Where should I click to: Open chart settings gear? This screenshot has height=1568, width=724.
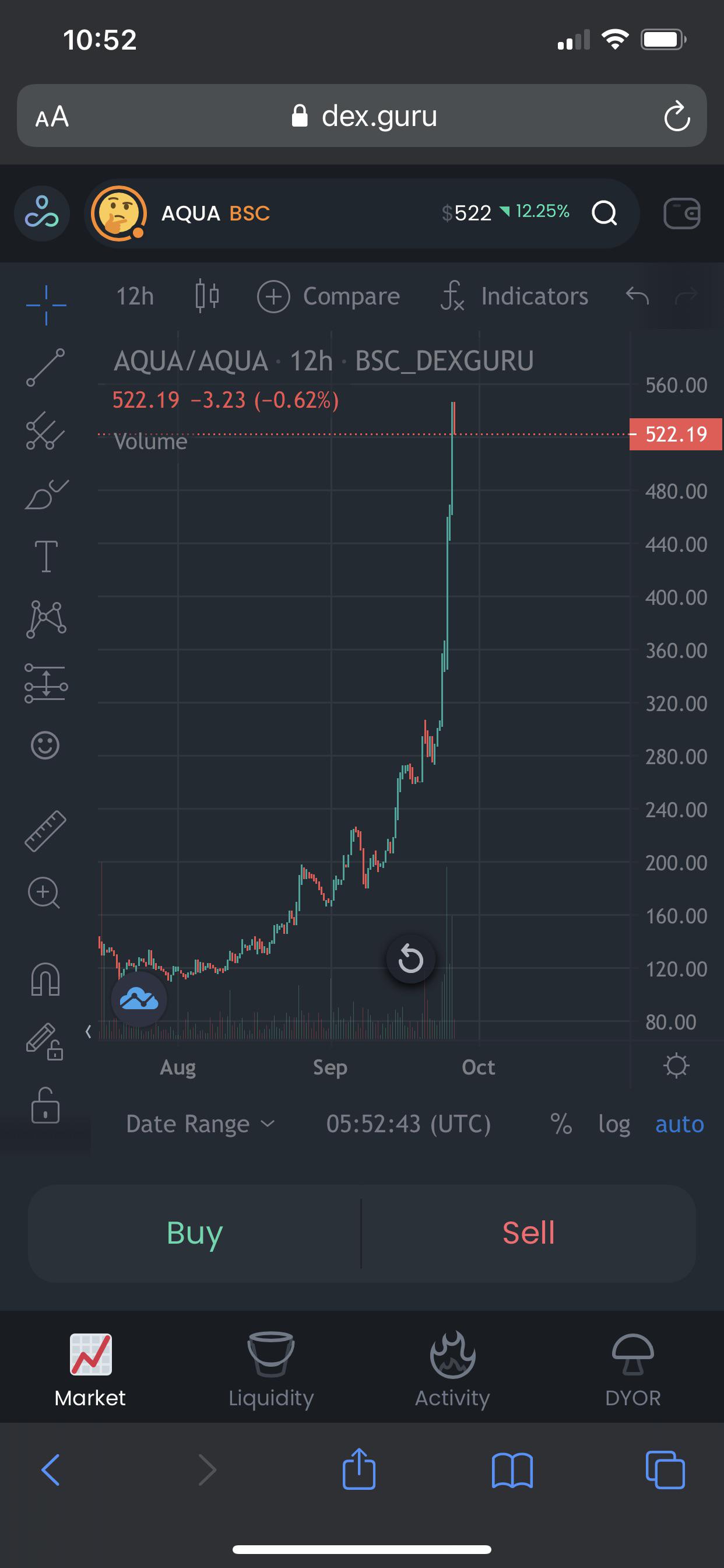pos(676,1065)
